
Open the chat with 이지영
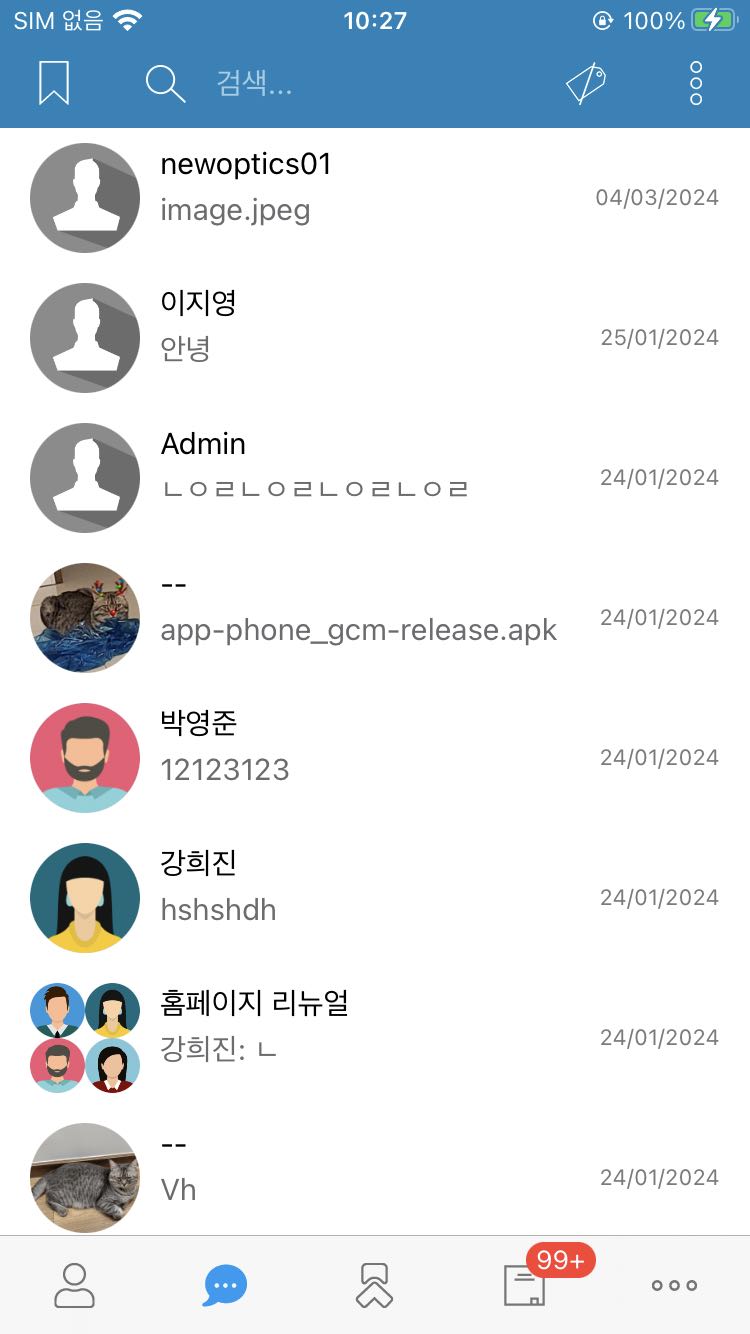click(x=375, y=338)
